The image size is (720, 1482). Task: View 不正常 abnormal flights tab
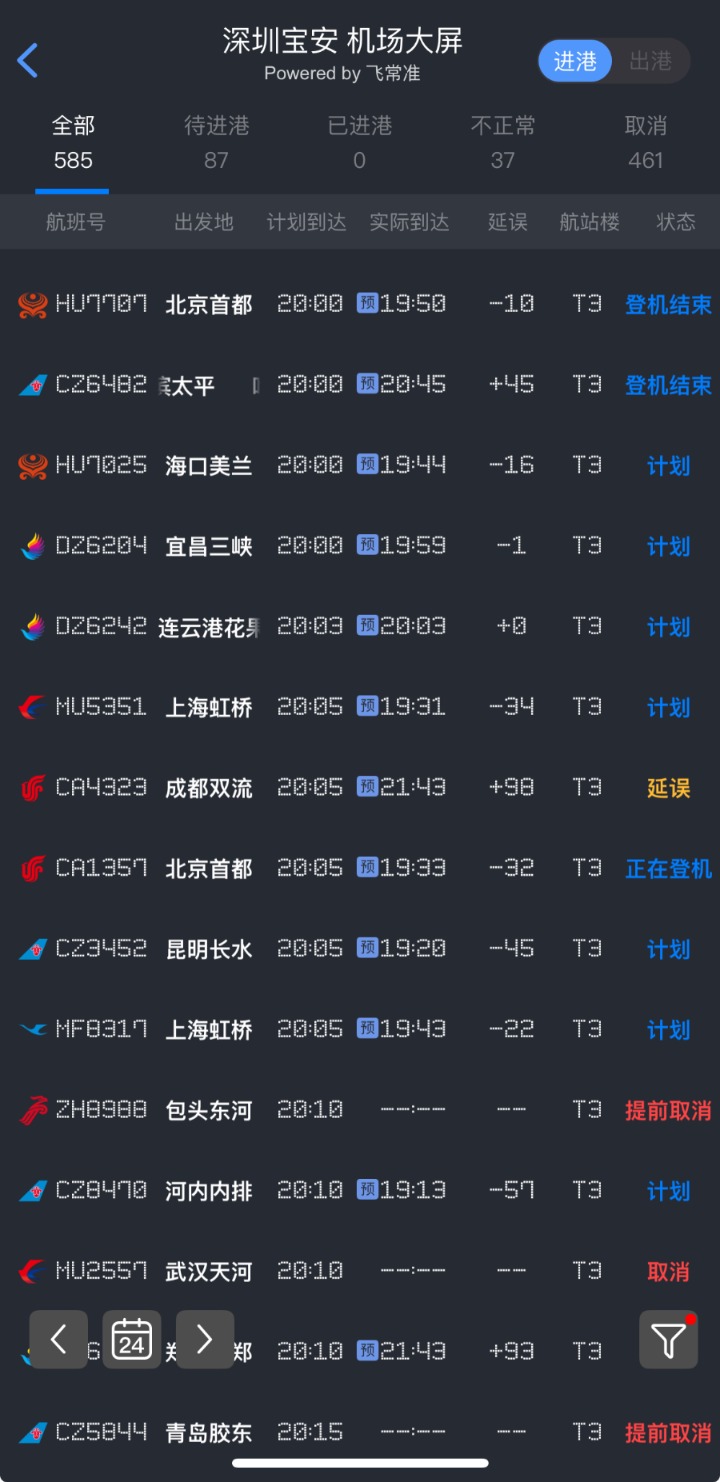503,142
